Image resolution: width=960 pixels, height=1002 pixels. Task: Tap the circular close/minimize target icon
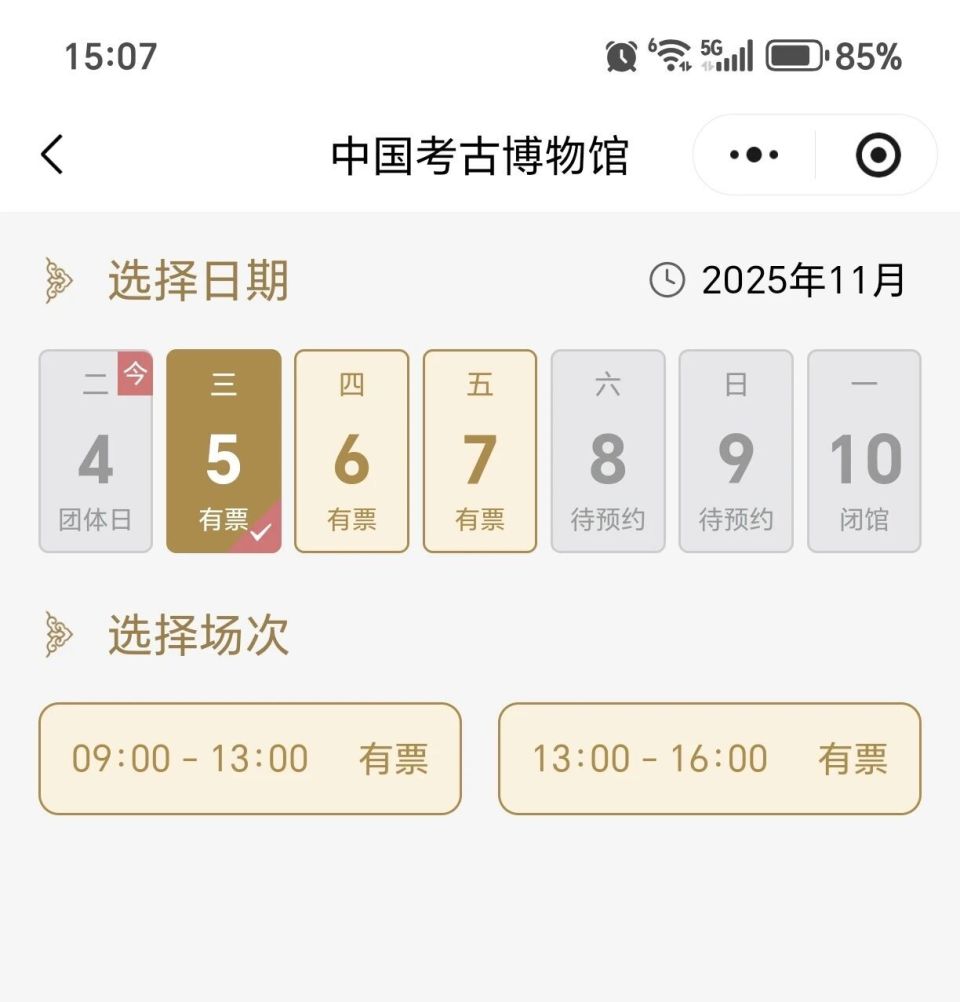(x=876, y=155)
